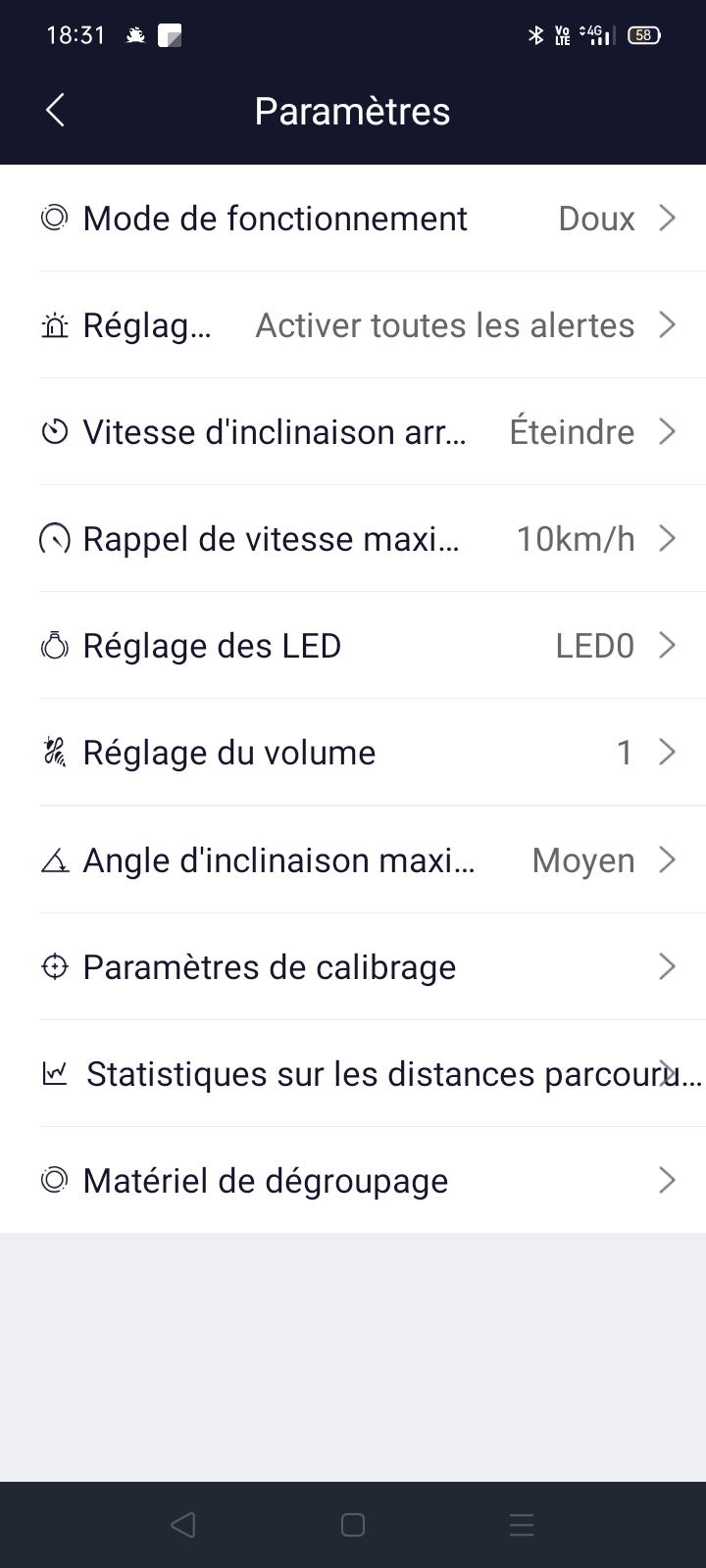Open recent apps from navigation bar
The width and height of the screenshot is (706, 1568).
point(522,1525)
